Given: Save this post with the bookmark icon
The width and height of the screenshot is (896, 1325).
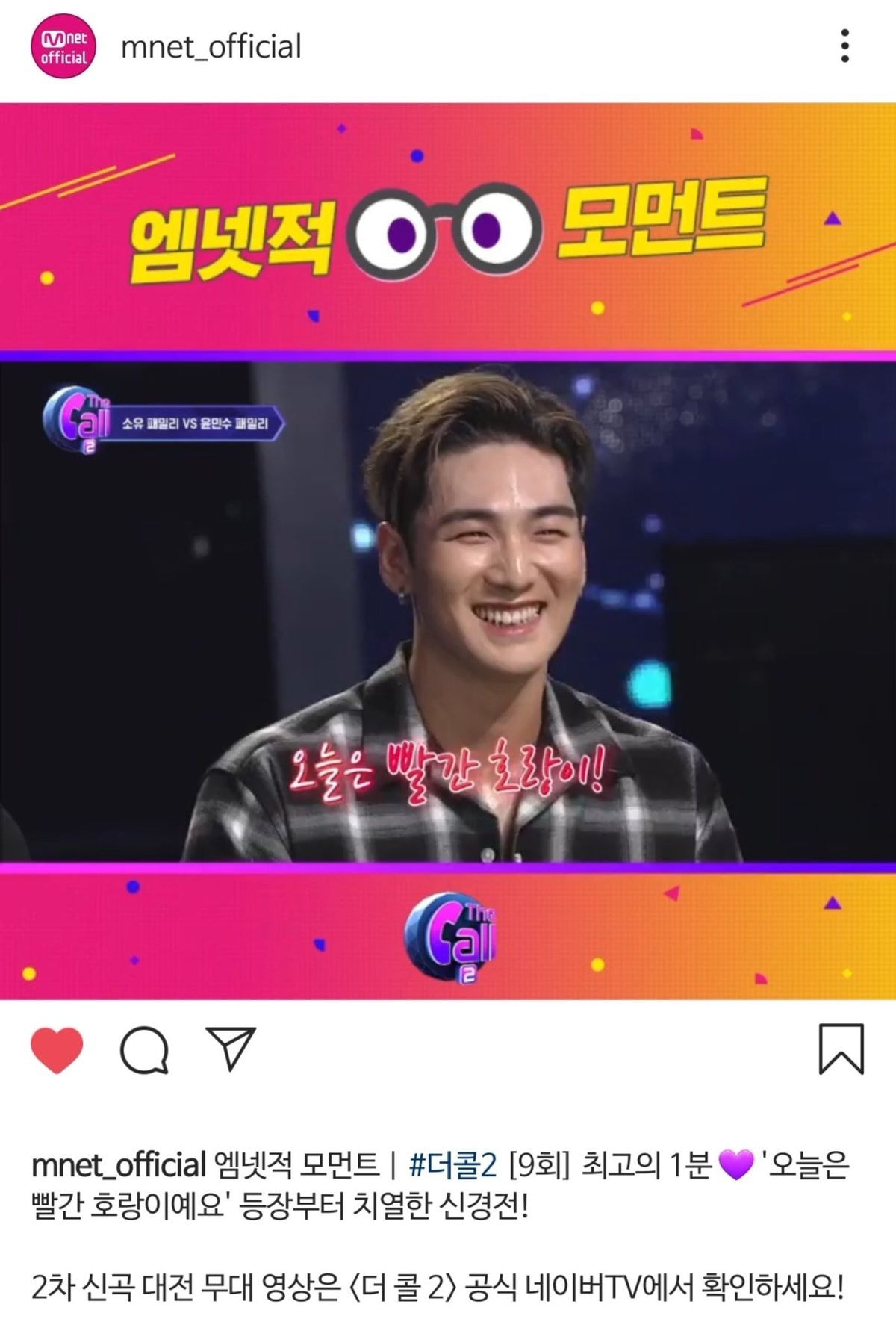Looking at the screenshot, I should click(x=841, y=1049).
